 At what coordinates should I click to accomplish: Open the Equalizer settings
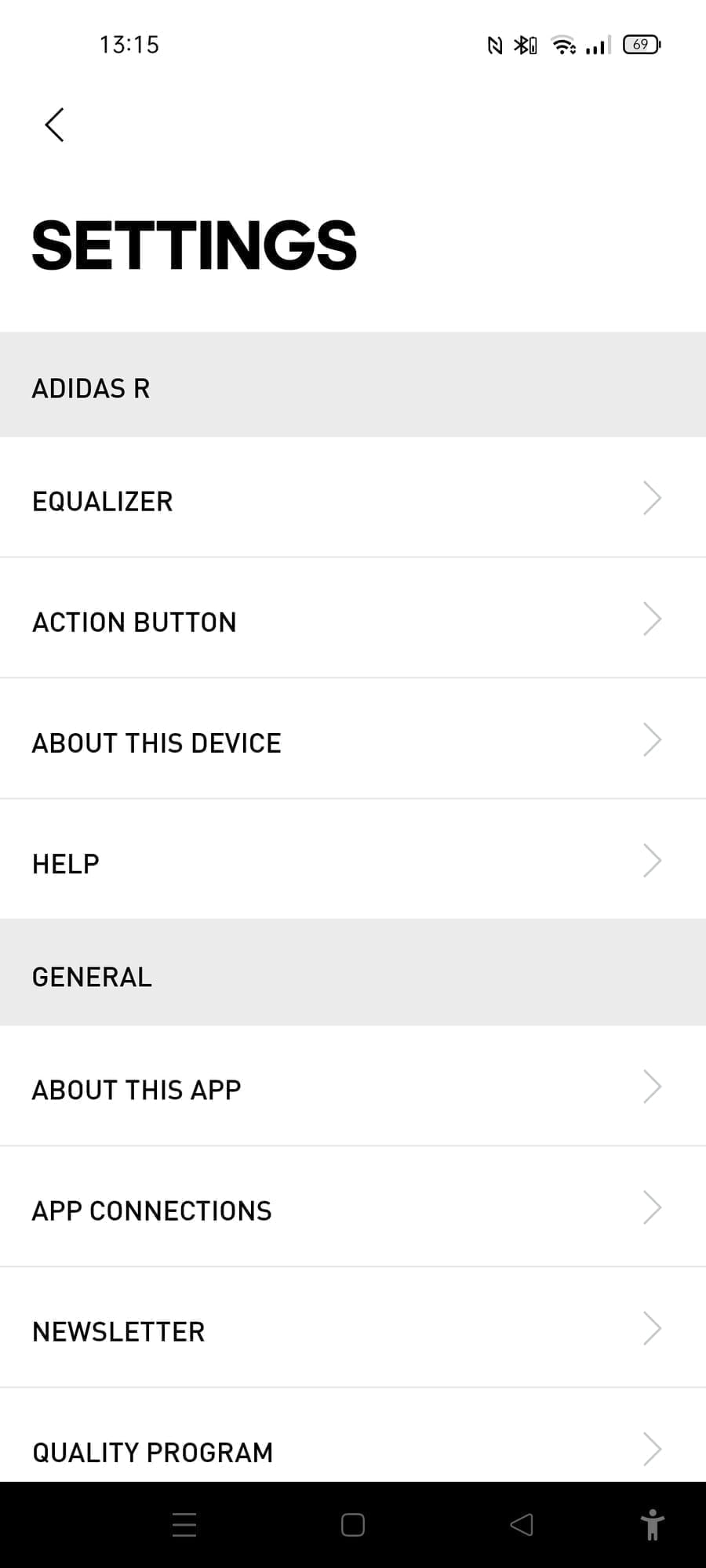click(x=353, y=499)
